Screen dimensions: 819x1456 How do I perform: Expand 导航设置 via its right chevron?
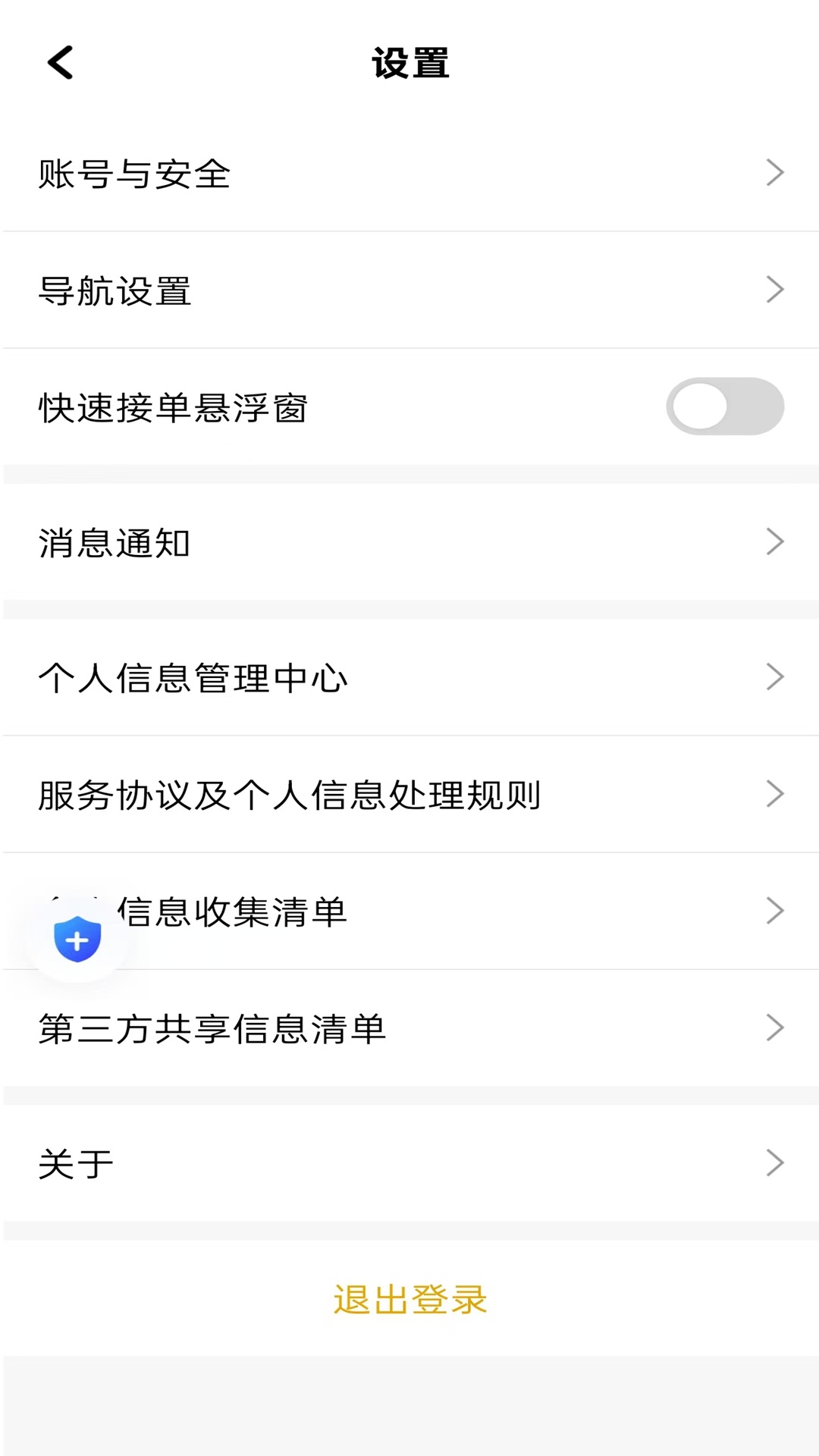pos(775,289)
